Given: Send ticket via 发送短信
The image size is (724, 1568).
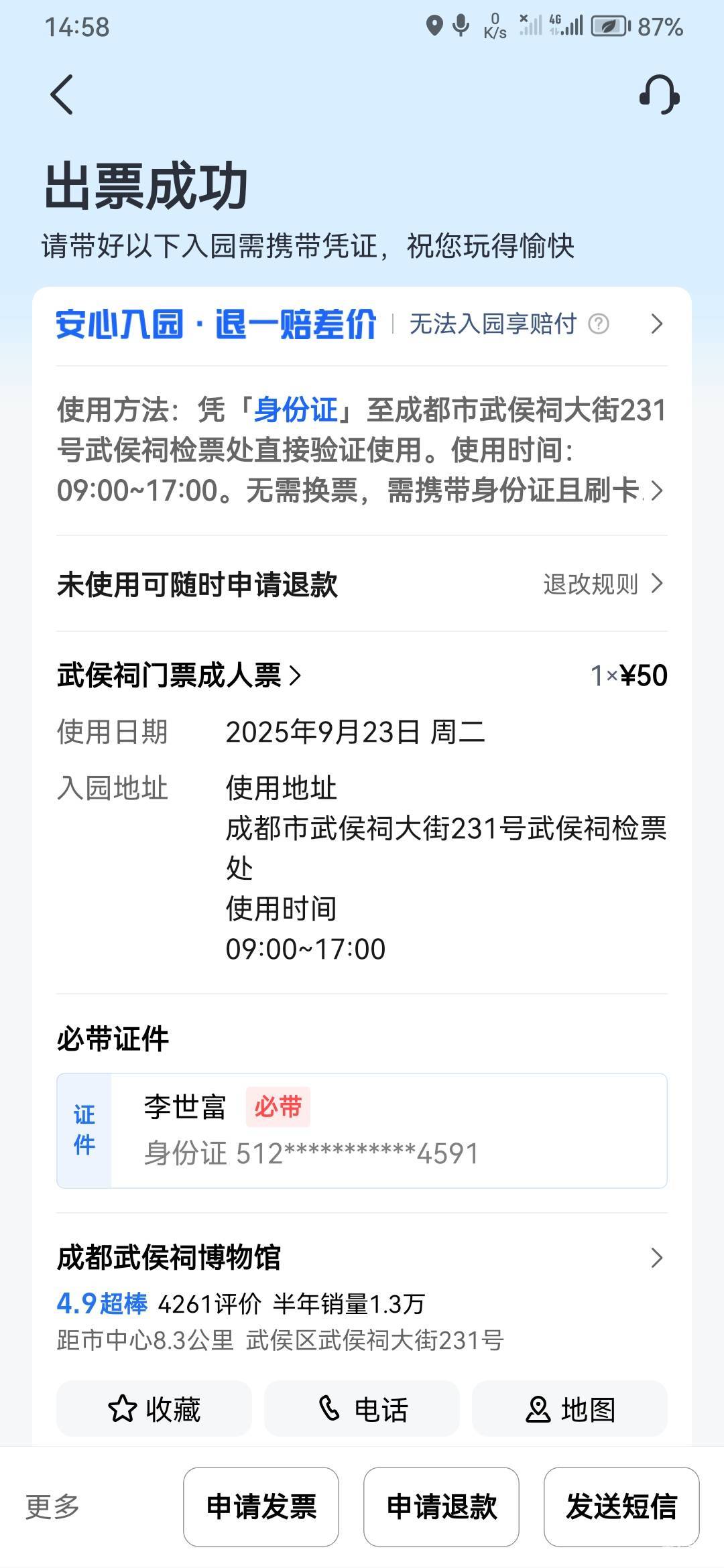Looking at the screenshot, I should 621,1507.
